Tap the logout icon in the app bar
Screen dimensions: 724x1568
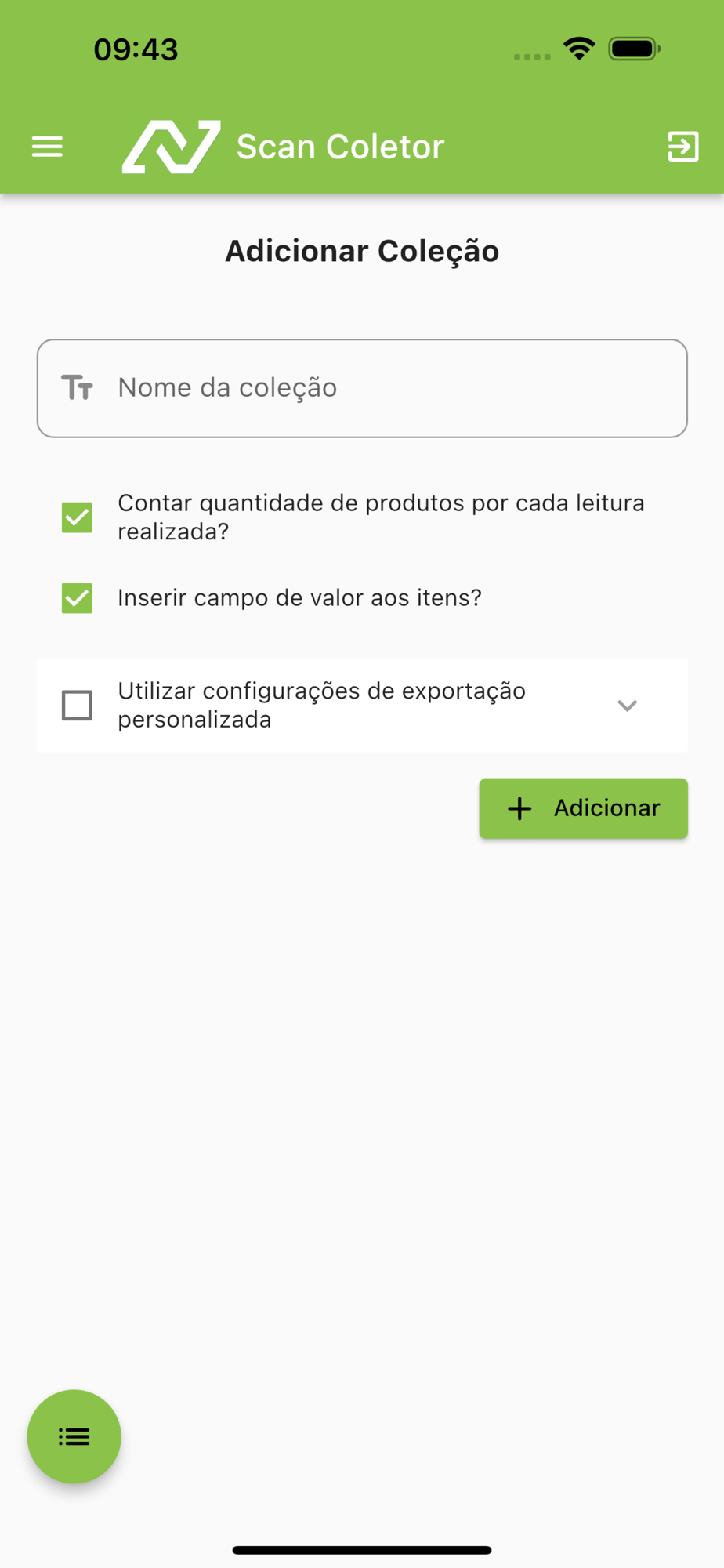pyautogui.click(x=682, y=147)
